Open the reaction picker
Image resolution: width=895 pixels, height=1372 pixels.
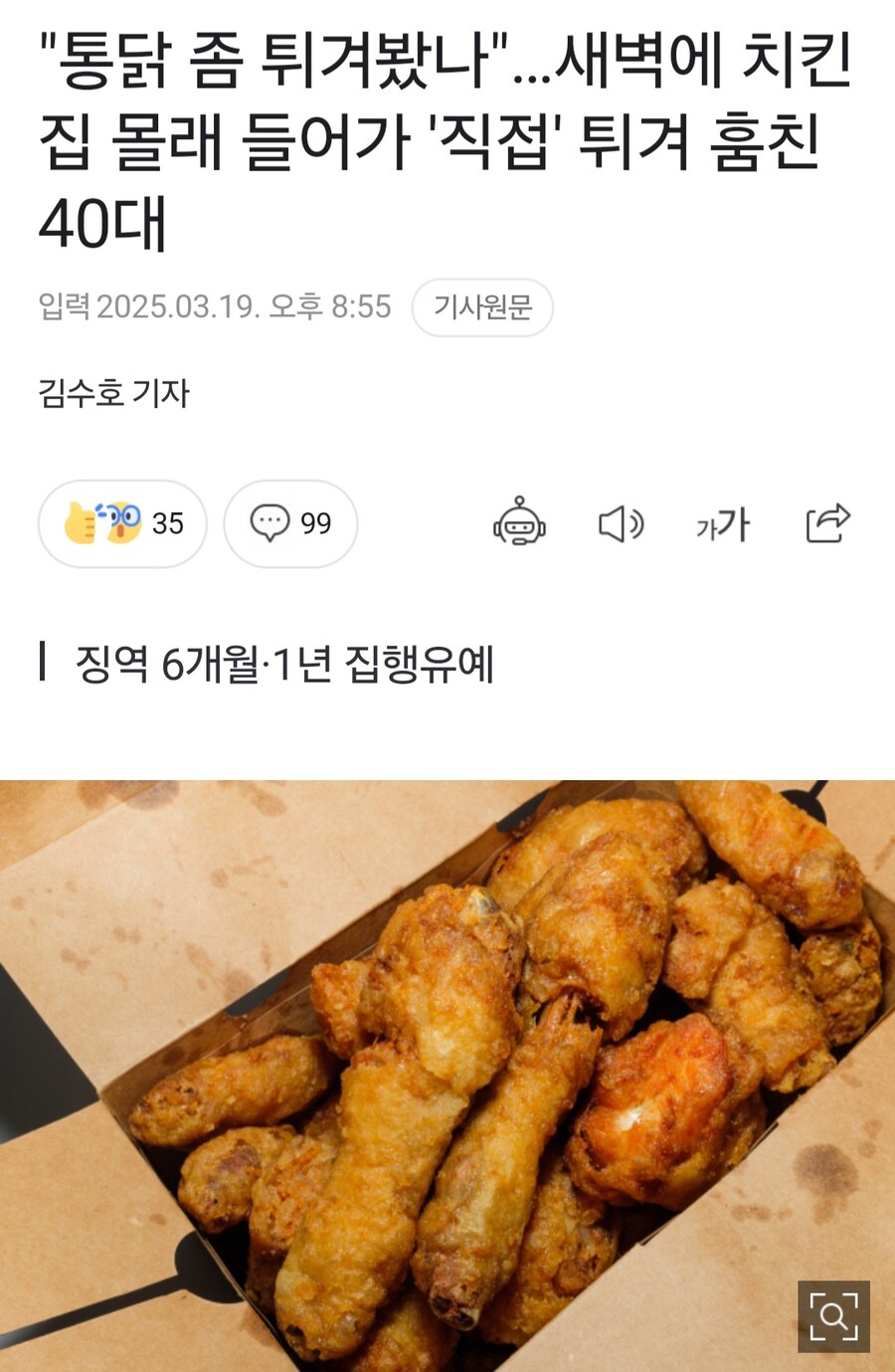(x=121, y=523)
